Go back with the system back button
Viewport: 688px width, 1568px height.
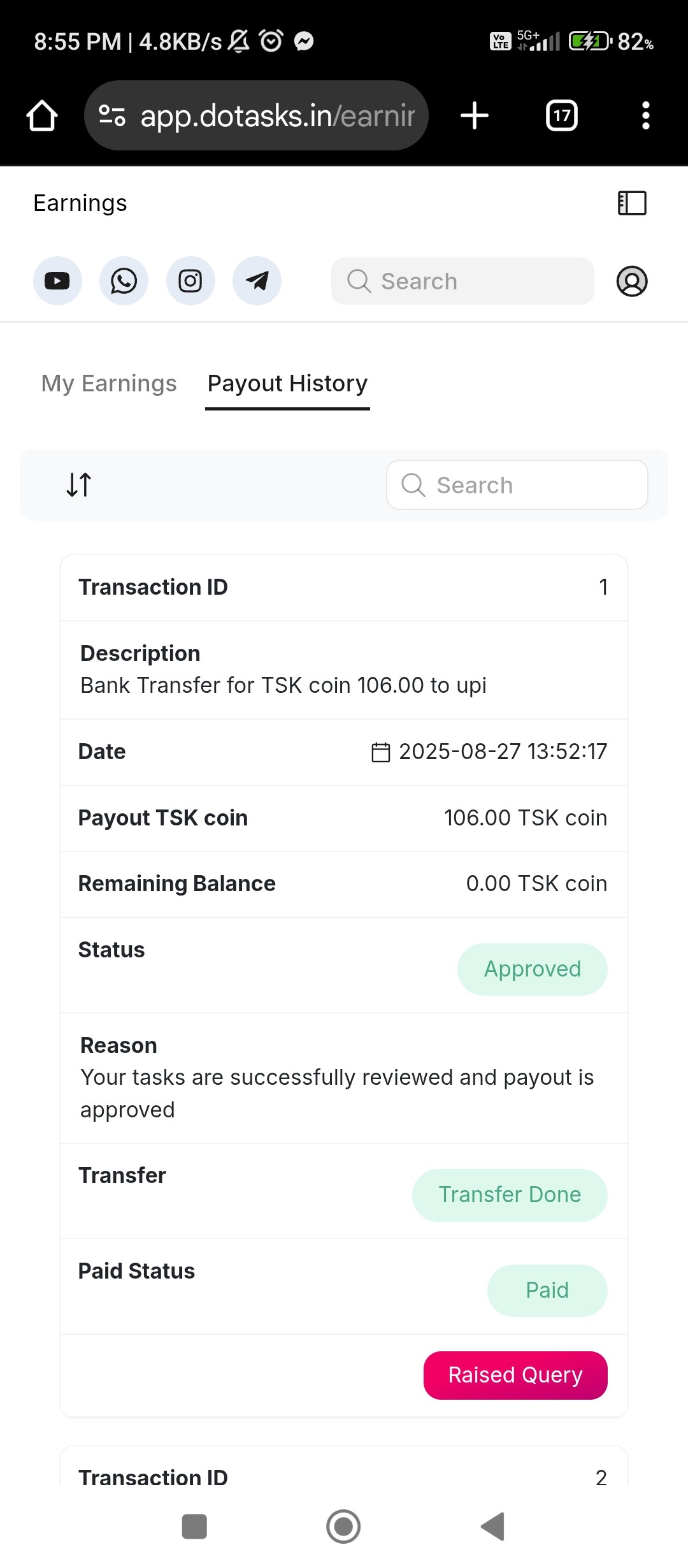[x=492, y=1527]
